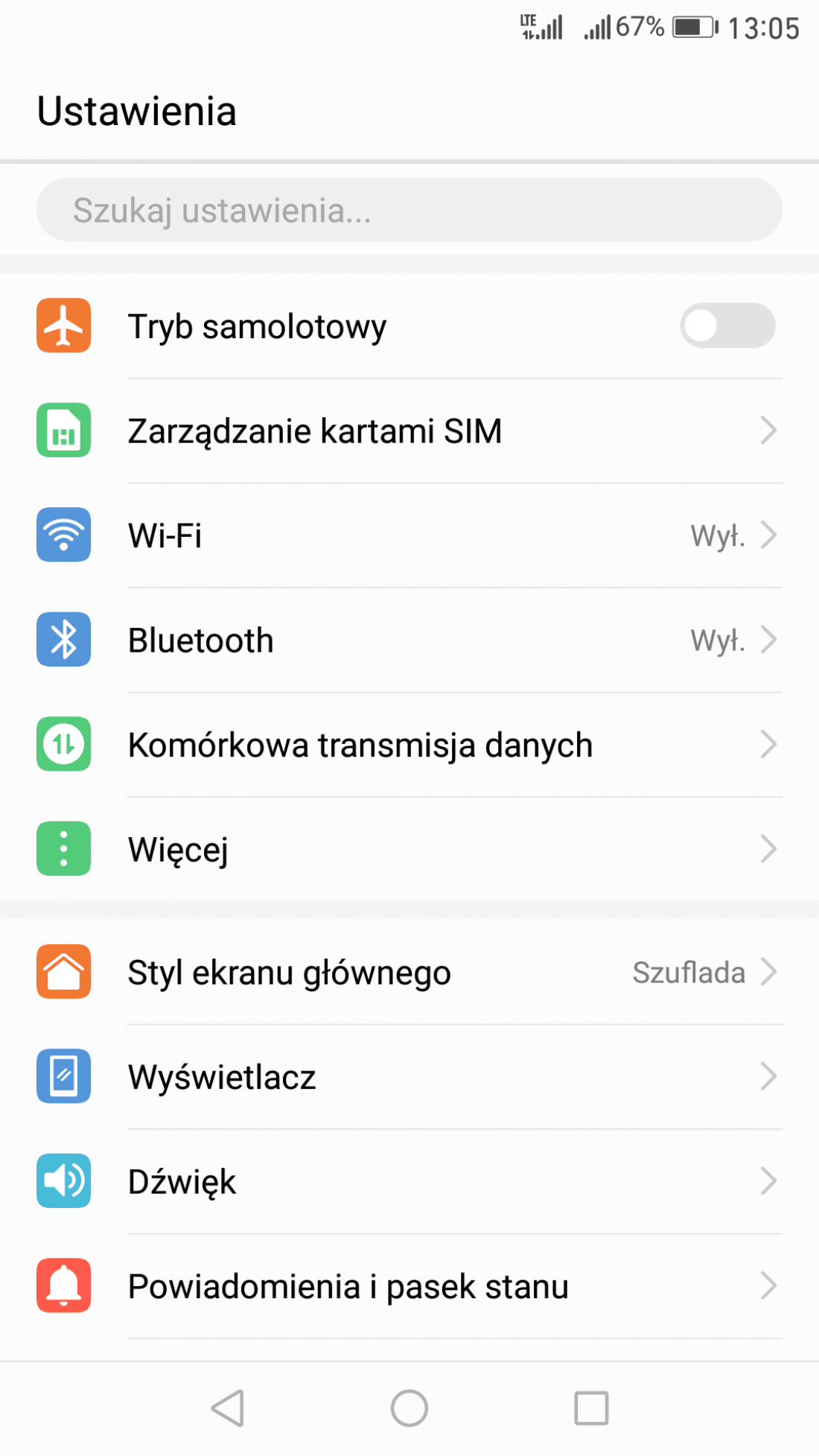Open Wi-Fi settings
The height and width of the screenshot is (1456, 819).
(409, 535)
